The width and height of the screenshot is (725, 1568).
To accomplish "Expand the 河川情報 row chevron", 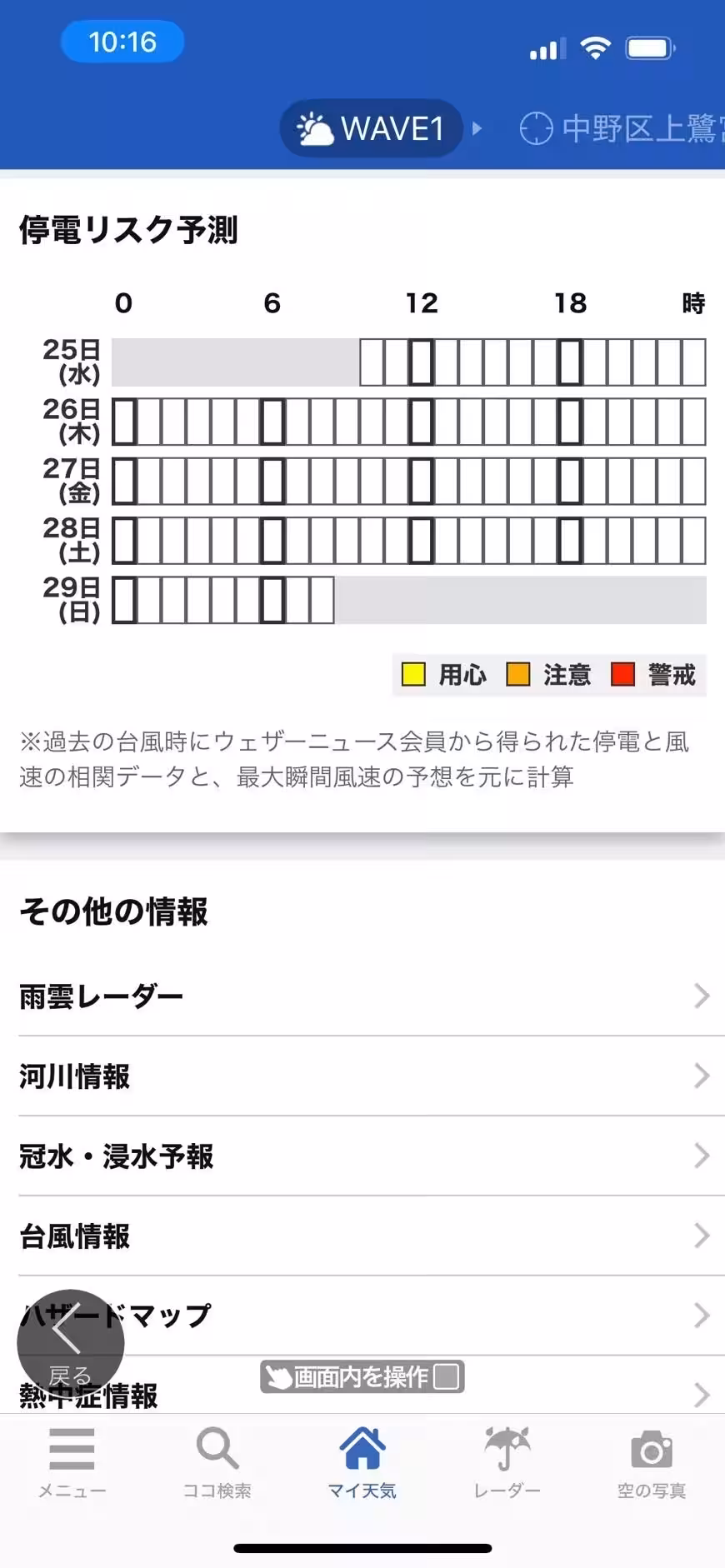I will (699, 1076).
